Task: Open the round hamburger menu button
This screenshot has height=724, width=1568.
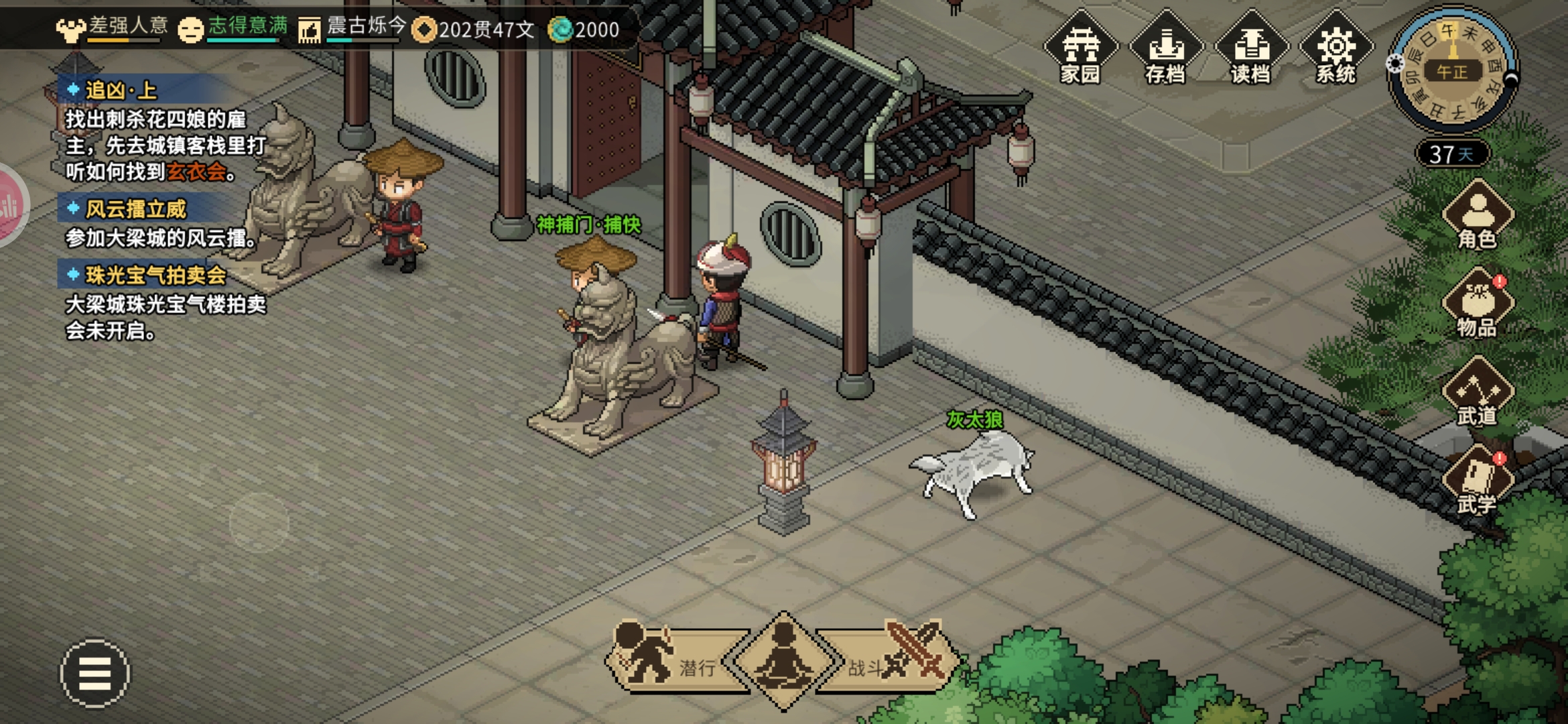Action: [94, 673]
